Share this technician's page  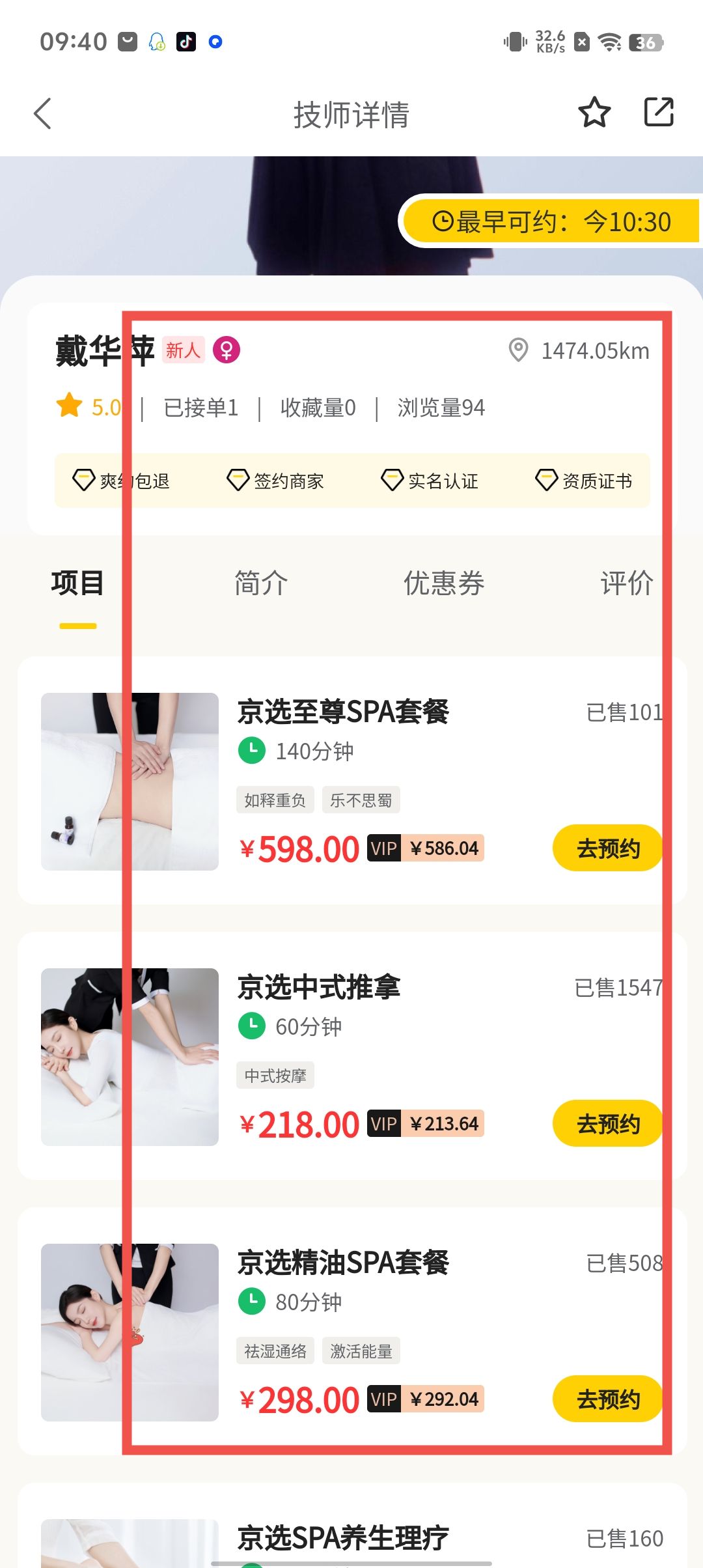pyautogui.click(x=658, y=112)
